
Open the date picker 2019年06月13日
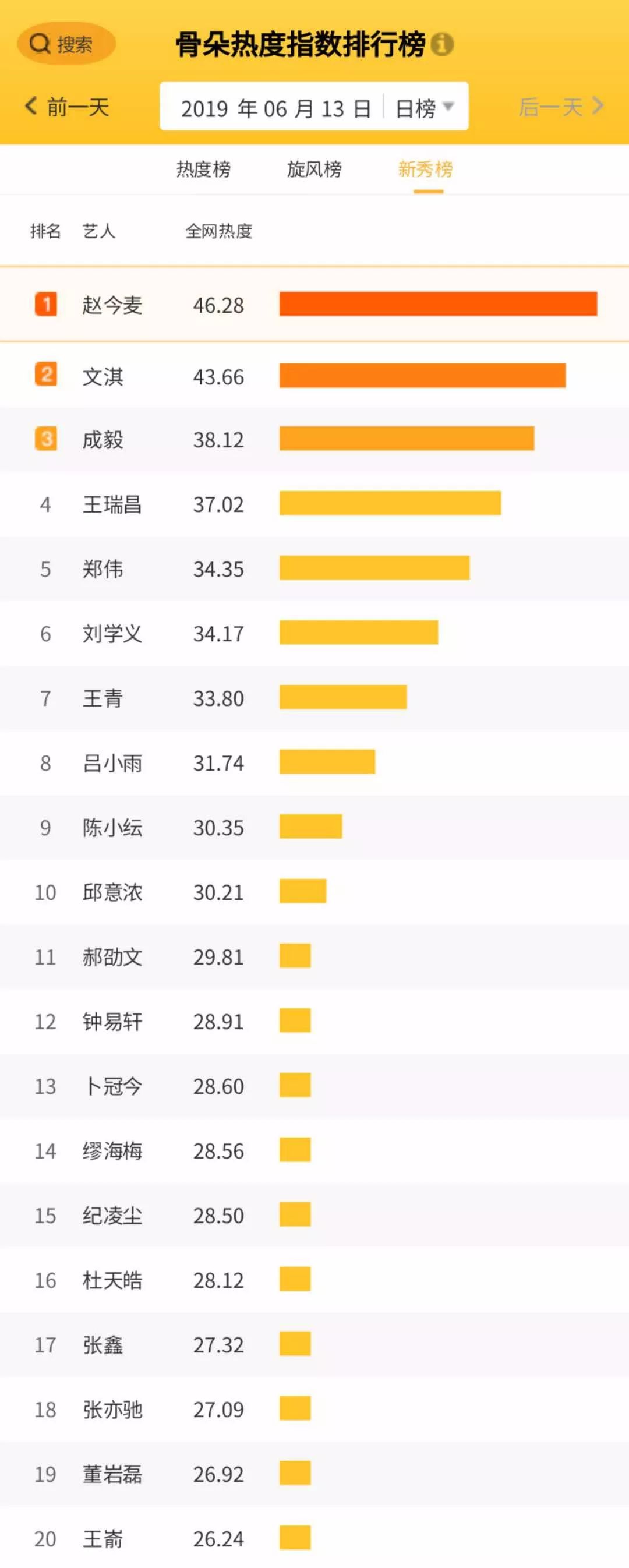click(275, 108)
